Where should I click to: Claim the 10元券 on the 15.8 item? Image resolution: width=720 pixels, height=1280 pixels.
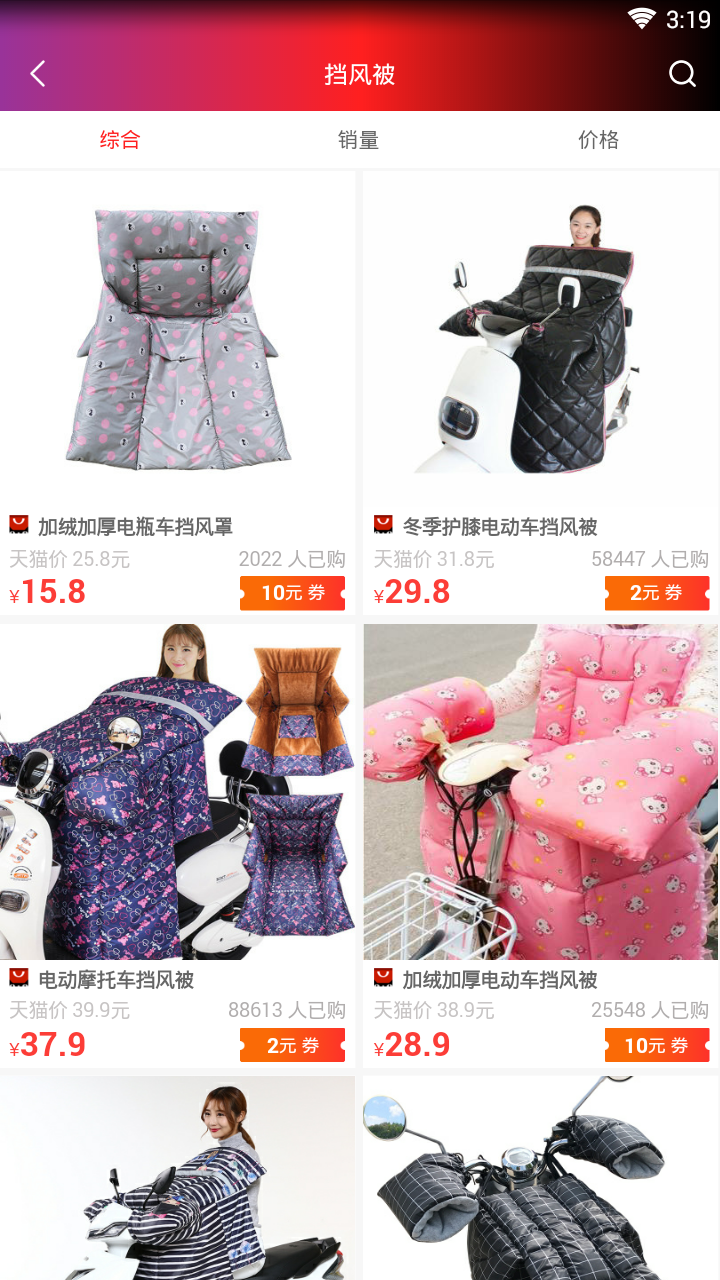(x=292, y=593)
